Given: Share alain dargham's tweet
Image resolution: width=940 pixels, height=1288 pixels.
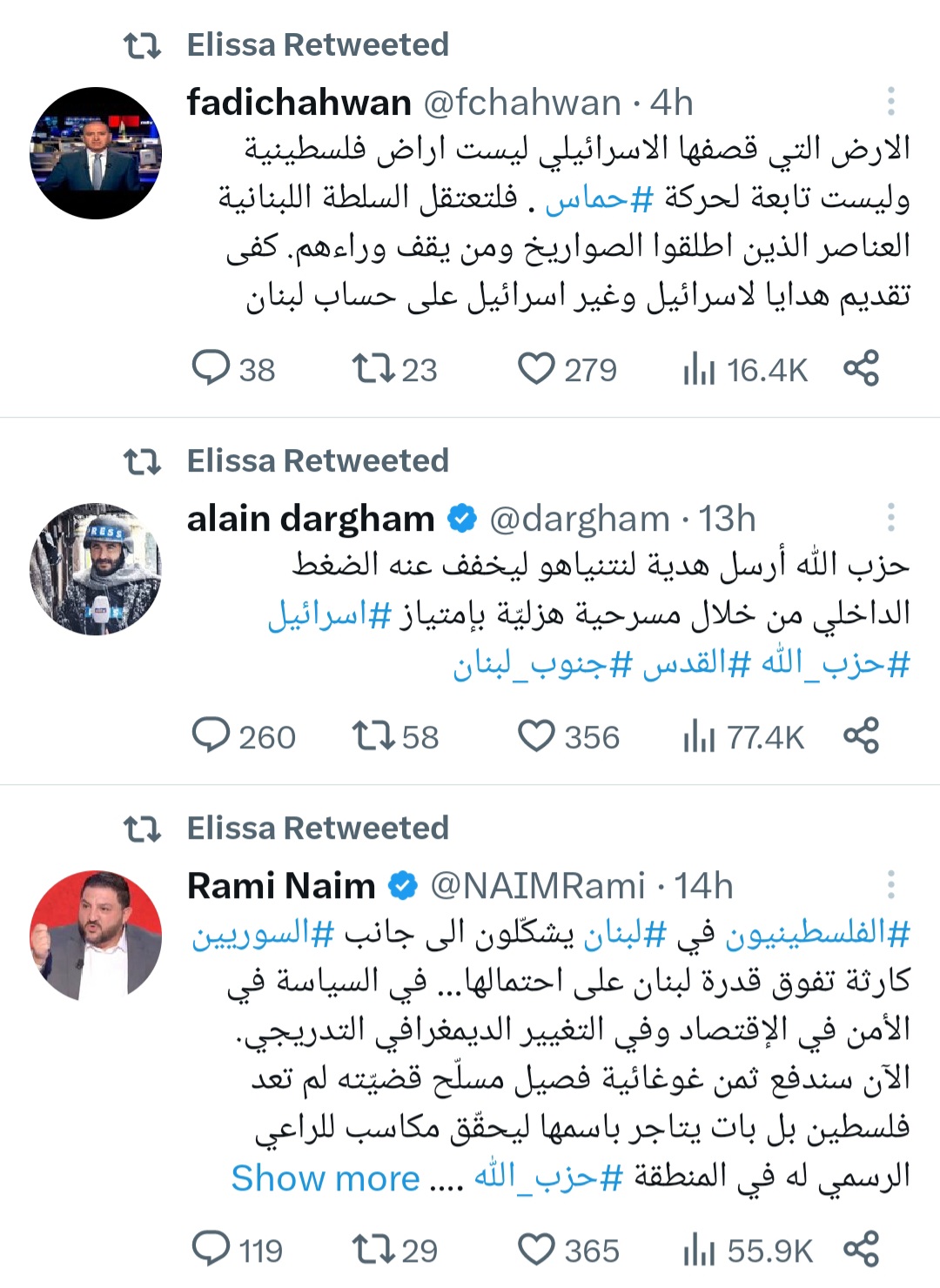Looking at the screenshot, I should click(x=861, y=735).
